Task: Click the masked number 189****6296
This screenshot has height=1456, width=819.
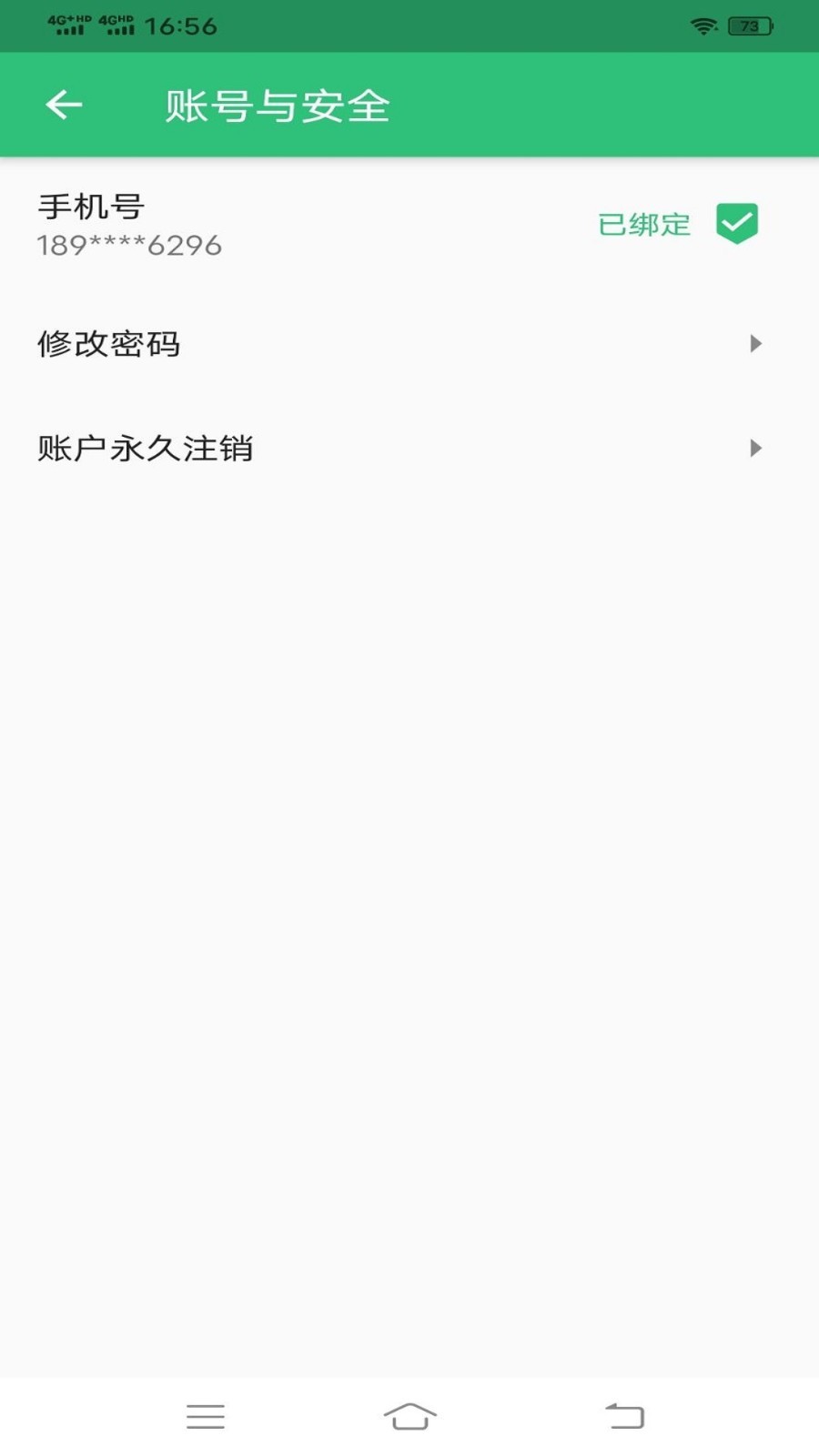Action: (x=128, y=244)
